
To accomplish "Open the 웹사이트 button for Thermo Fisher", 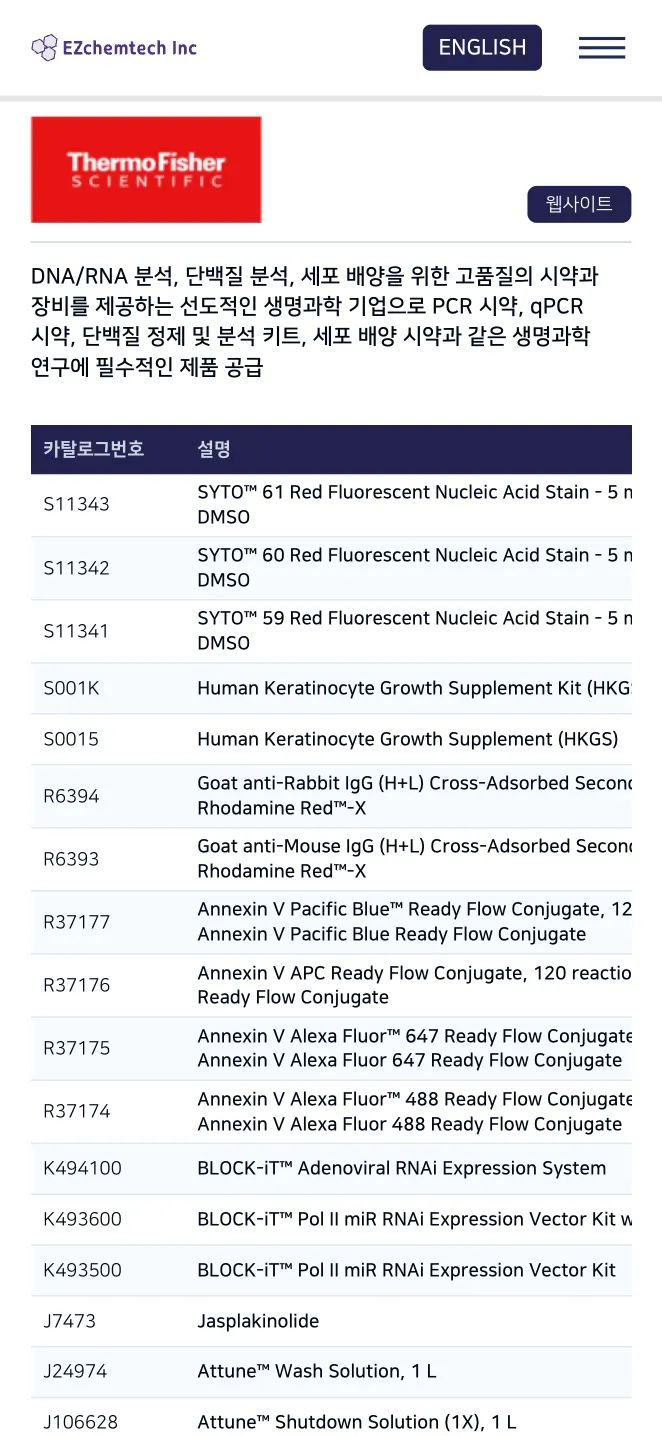I will (x=579, y=204).
